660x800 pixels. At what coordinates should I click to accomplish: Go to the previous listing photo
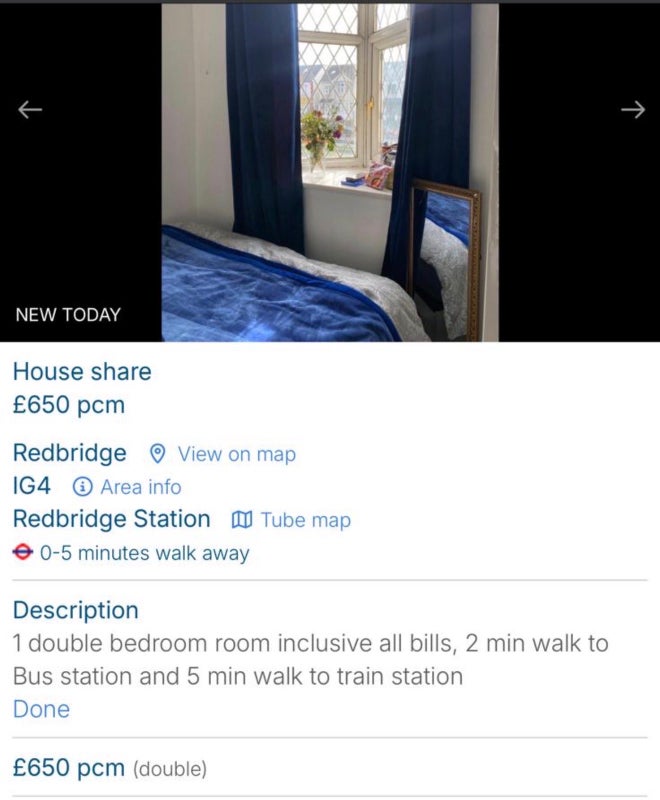tap(31, 110)
